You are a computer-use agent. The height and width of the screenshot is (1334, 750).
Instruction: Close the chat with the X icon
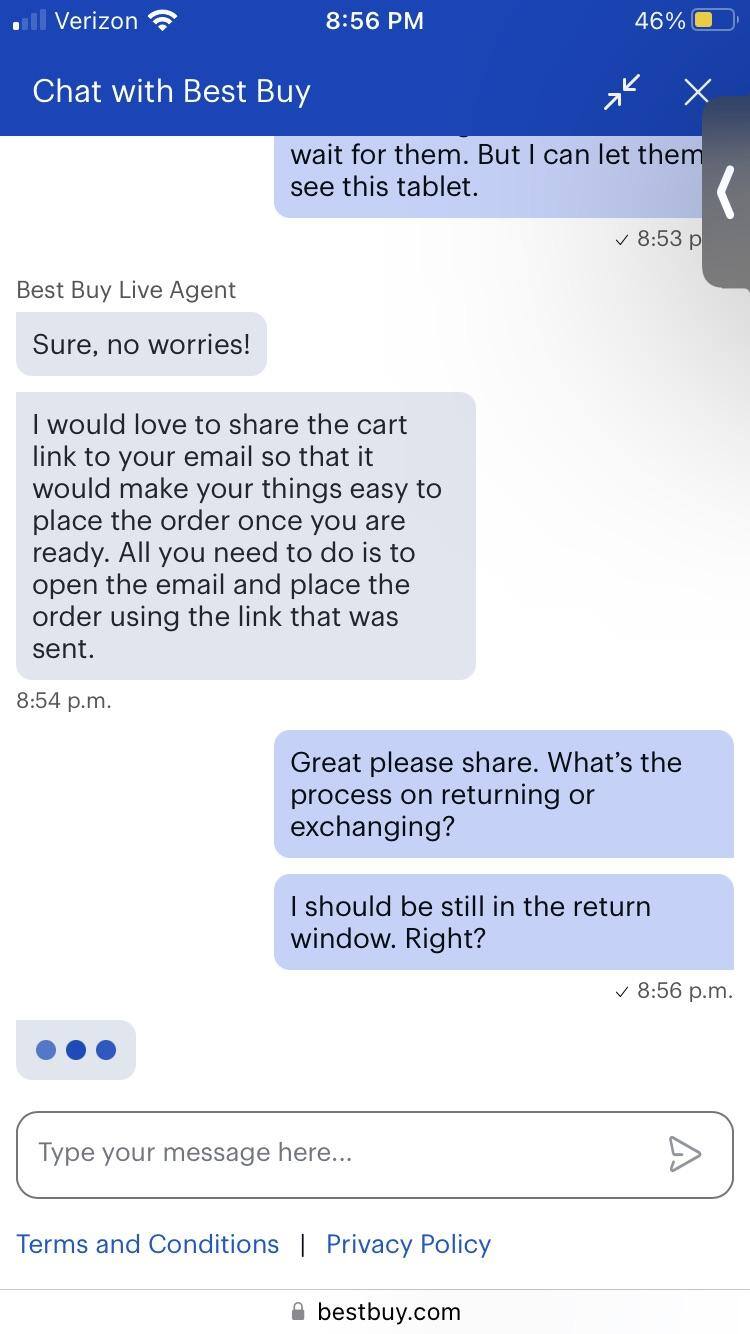(697, 91)
